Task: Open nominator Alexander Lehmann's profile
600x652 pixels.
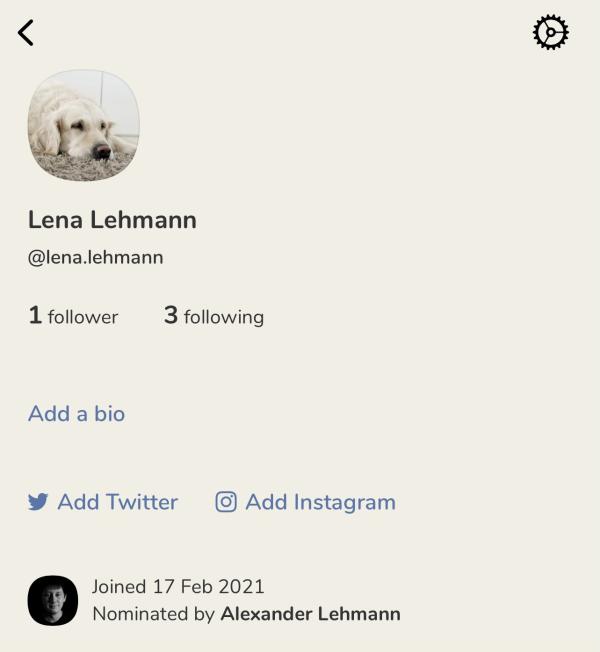Action: [310, 614]
